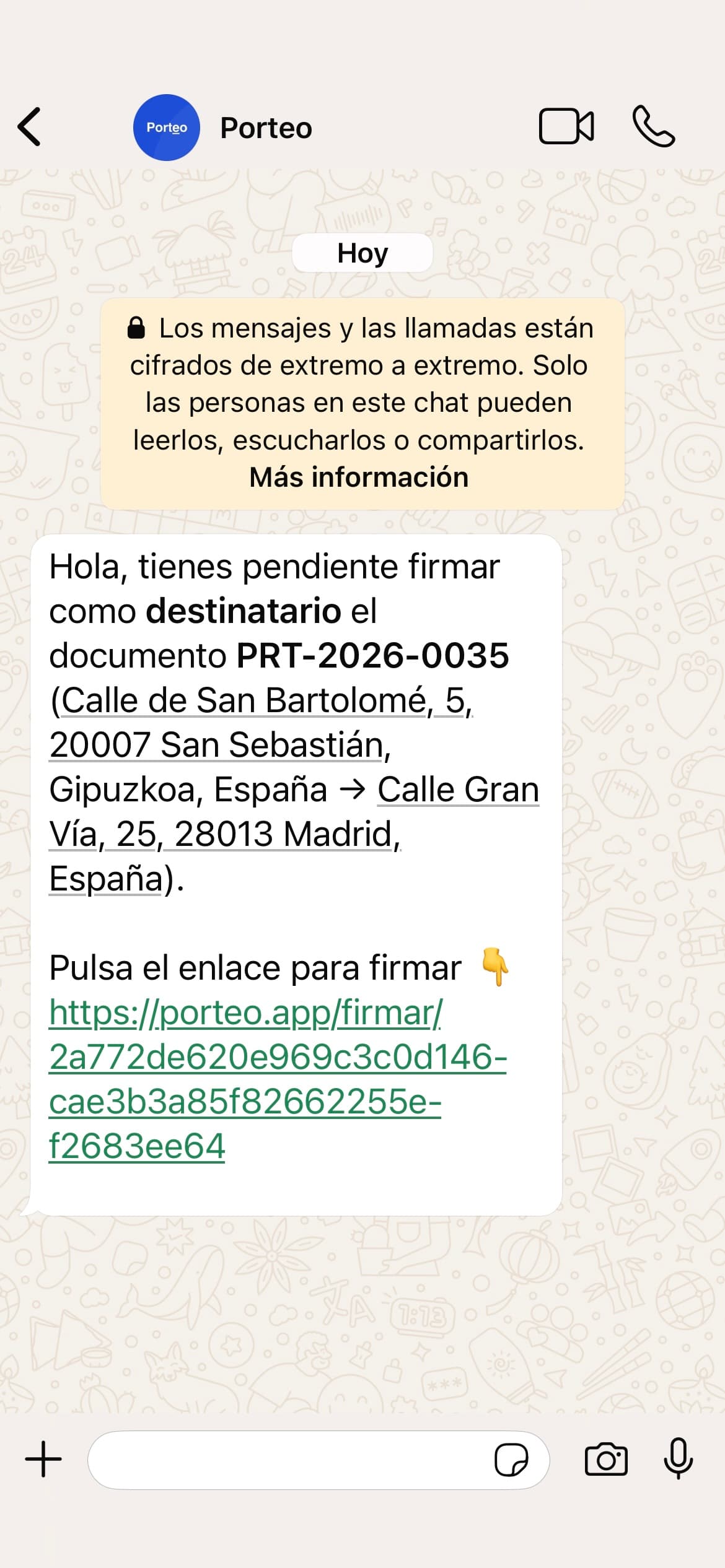Screen dimensions: 725x1568
Task: Start a video call with Porteo
Action: click(x=566, y=126)
